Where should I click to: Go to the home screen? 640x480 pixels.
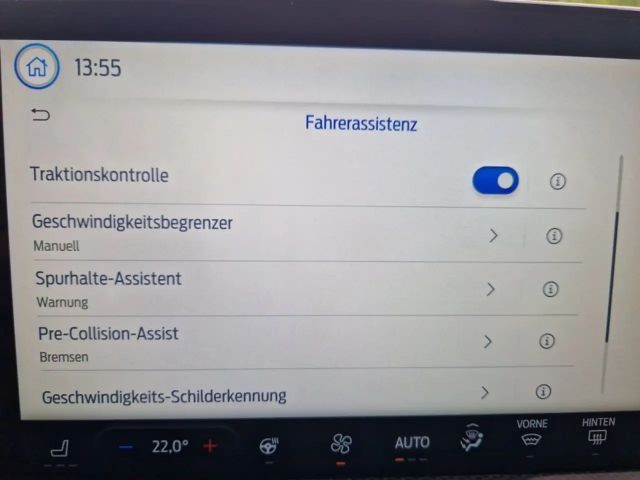coord(36,68)
